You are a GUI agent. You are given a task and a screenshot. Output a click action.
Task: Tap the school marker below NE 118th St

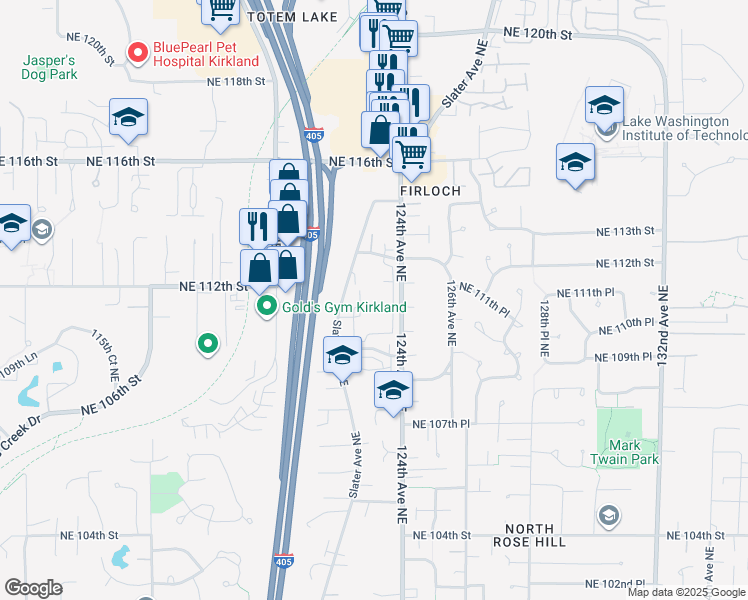128,118
